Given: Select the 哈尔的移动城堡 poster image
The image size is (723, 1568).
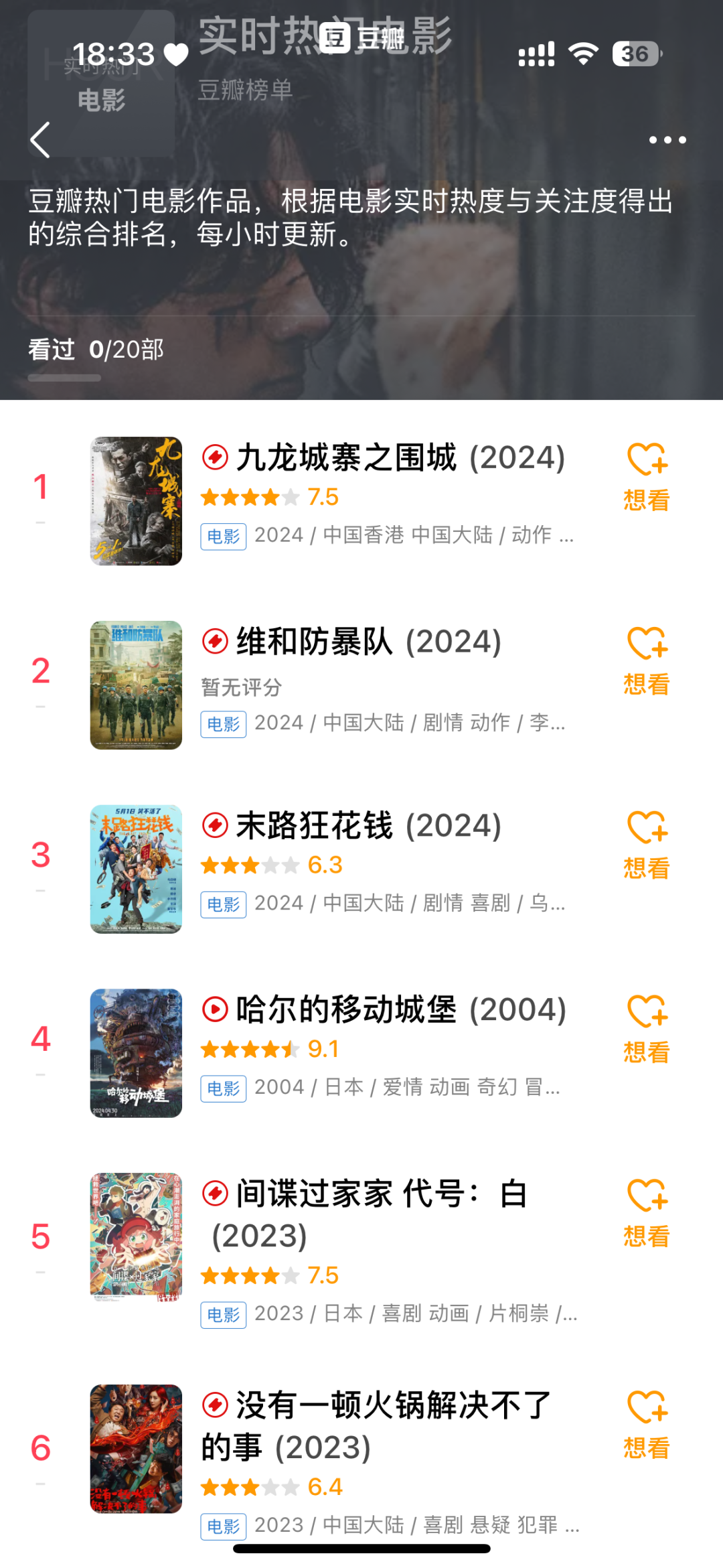Looking at the screenshot, I should click(136, 1053).
